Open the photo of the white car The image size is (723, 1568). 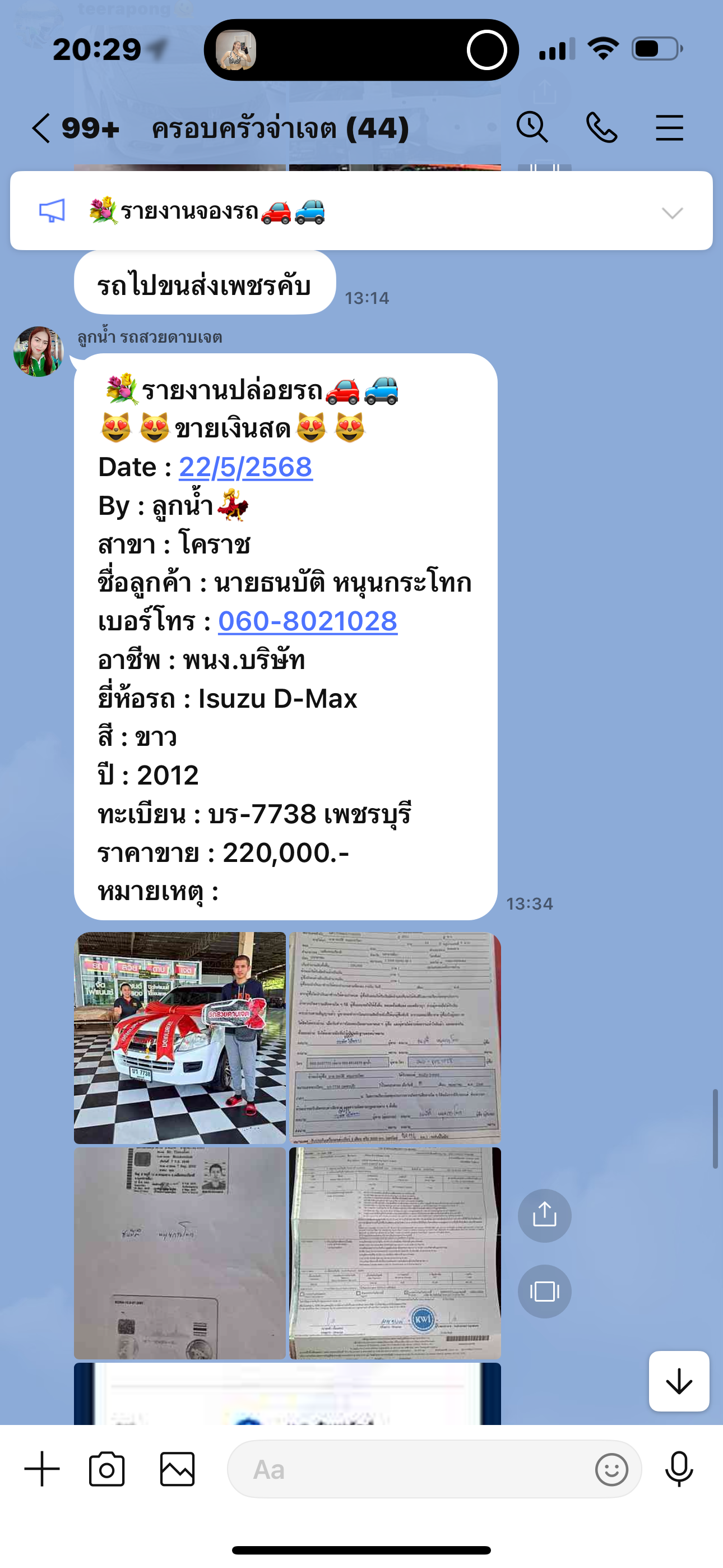[x=180, y=1037]
